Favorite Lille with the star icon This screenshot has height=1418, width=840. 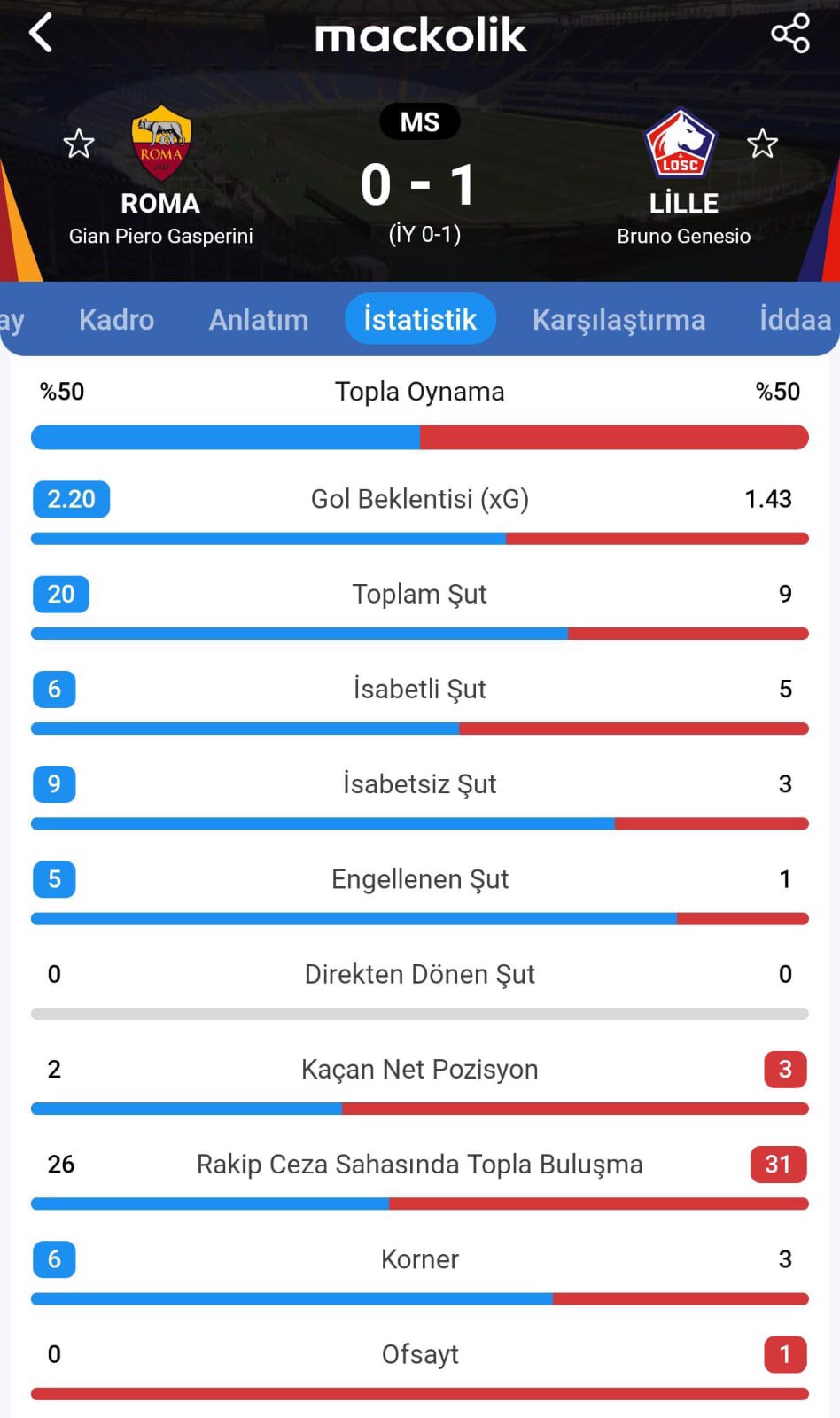pos(762,144)
